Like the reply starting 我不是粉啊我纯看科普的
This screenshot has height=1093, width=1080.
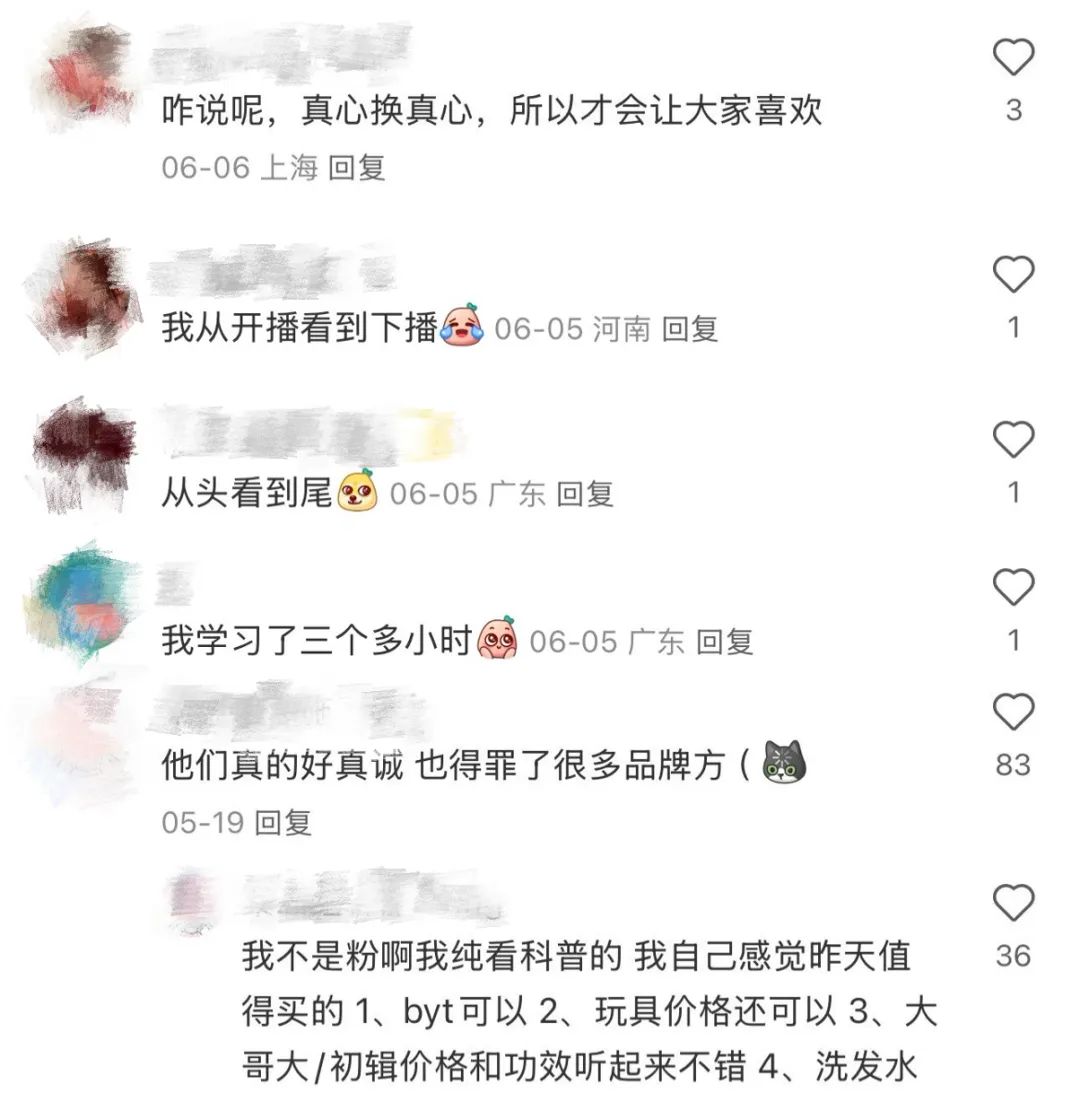(1012, 904)
